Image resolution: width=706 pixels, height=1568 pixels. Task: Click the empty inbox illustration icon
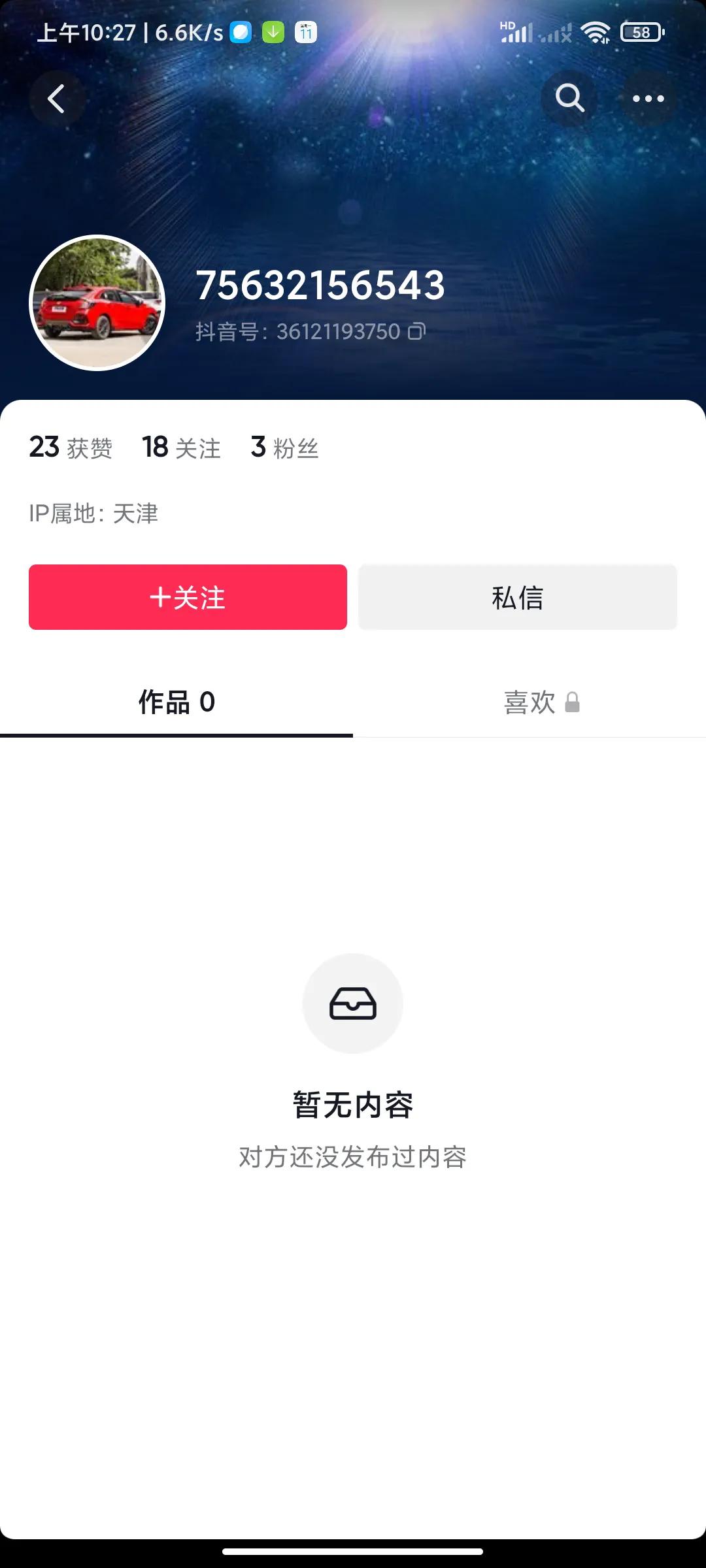coord(352,1002)
